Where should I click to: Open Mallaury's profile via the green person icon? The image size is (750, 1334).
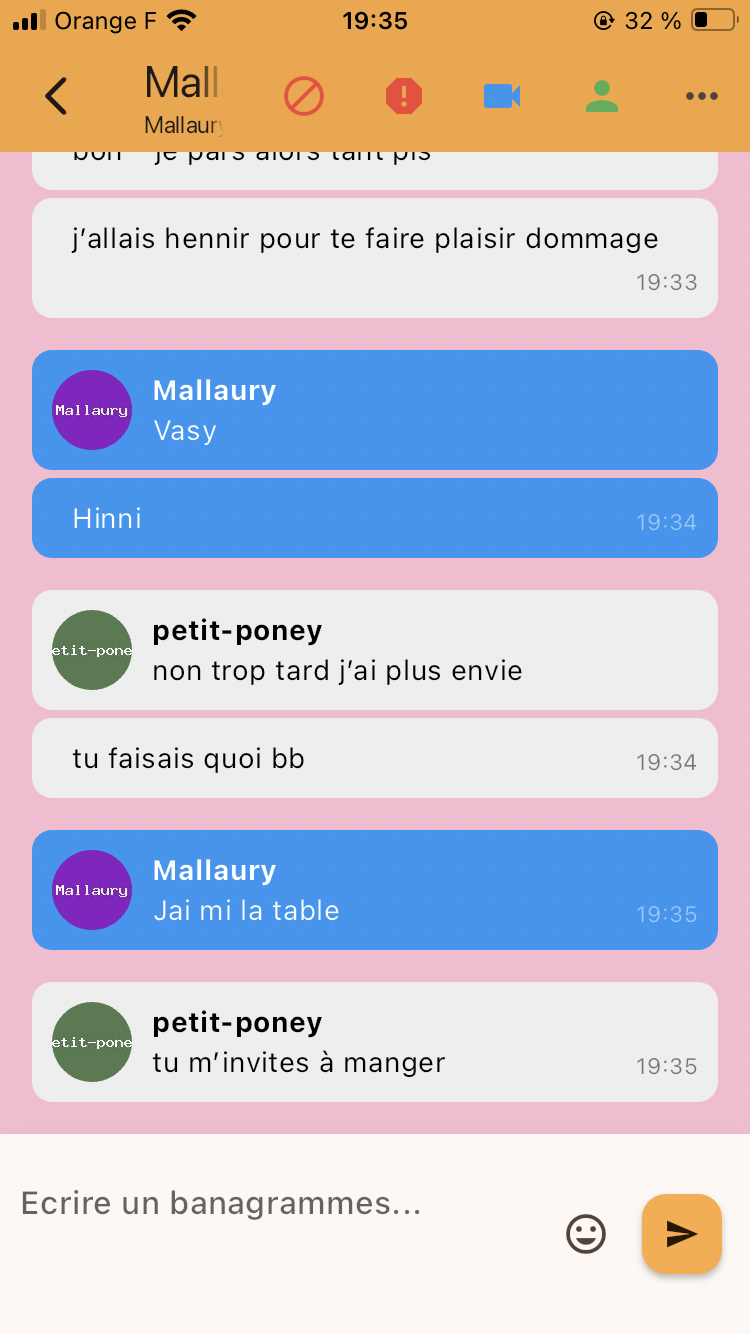point(602,96)
